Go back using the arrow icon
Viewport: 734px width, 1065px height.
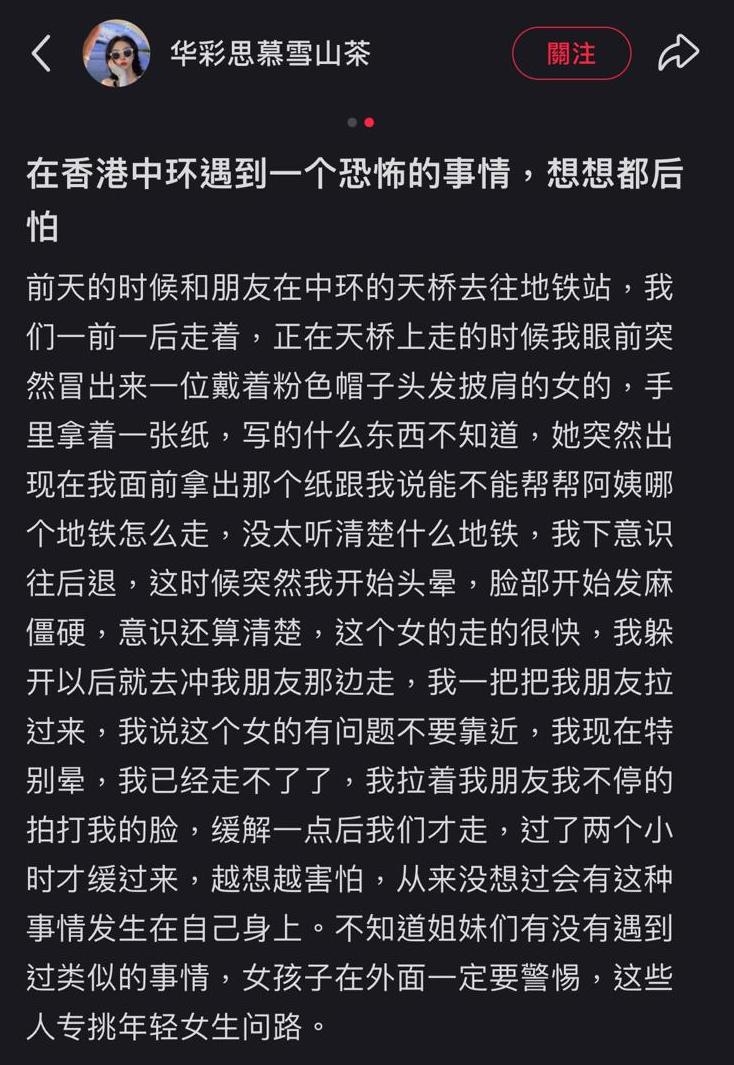(41, 53)
